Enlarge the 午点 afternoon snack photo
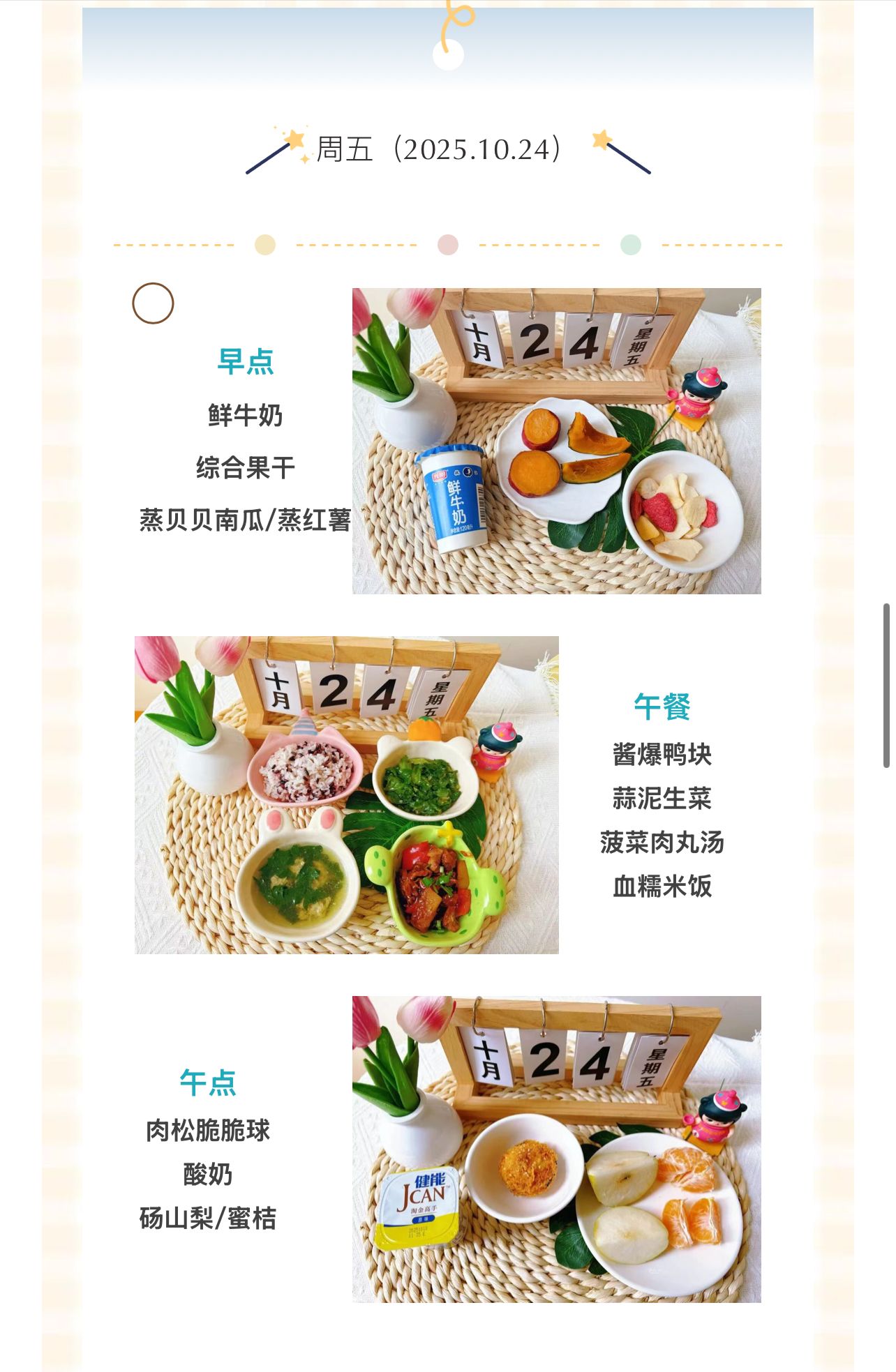 click(556, 1149)
